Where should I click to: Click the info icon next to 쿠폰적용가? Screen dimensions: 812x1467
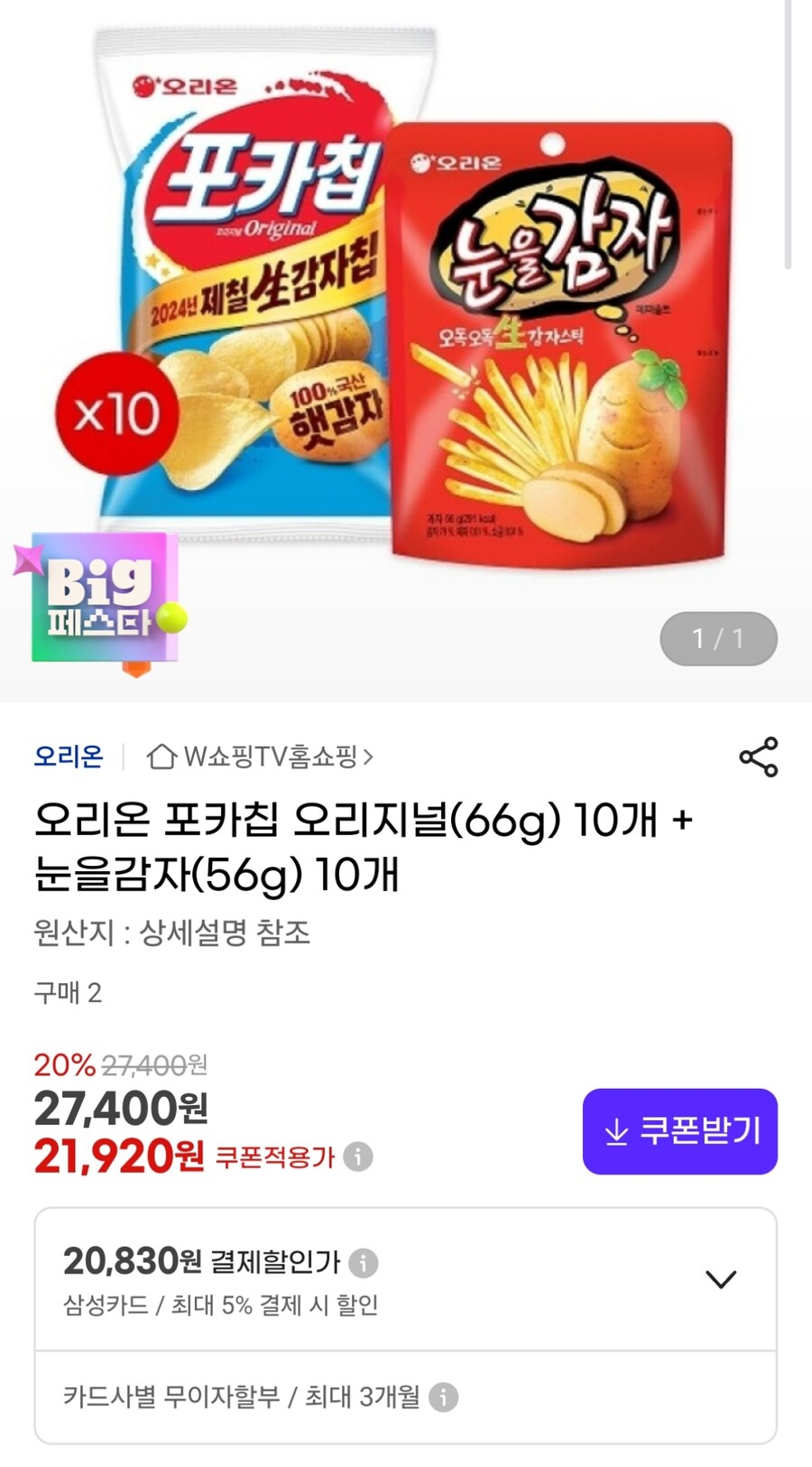(356, 1158)
